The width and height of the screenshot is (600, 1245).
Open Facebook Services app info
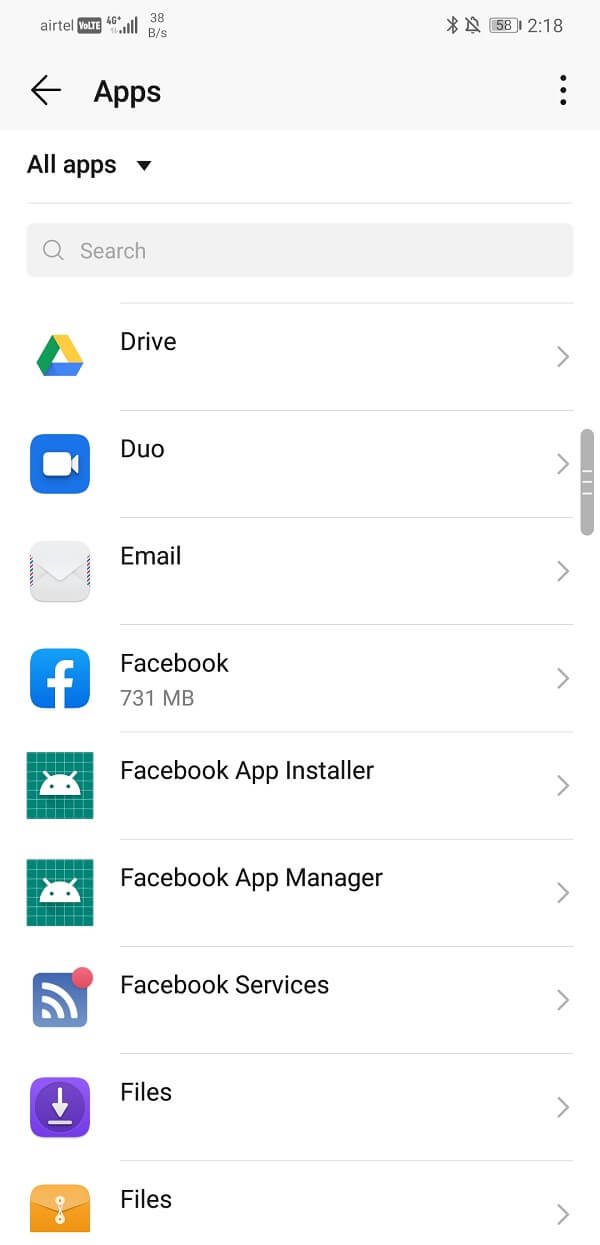point(300,999)
